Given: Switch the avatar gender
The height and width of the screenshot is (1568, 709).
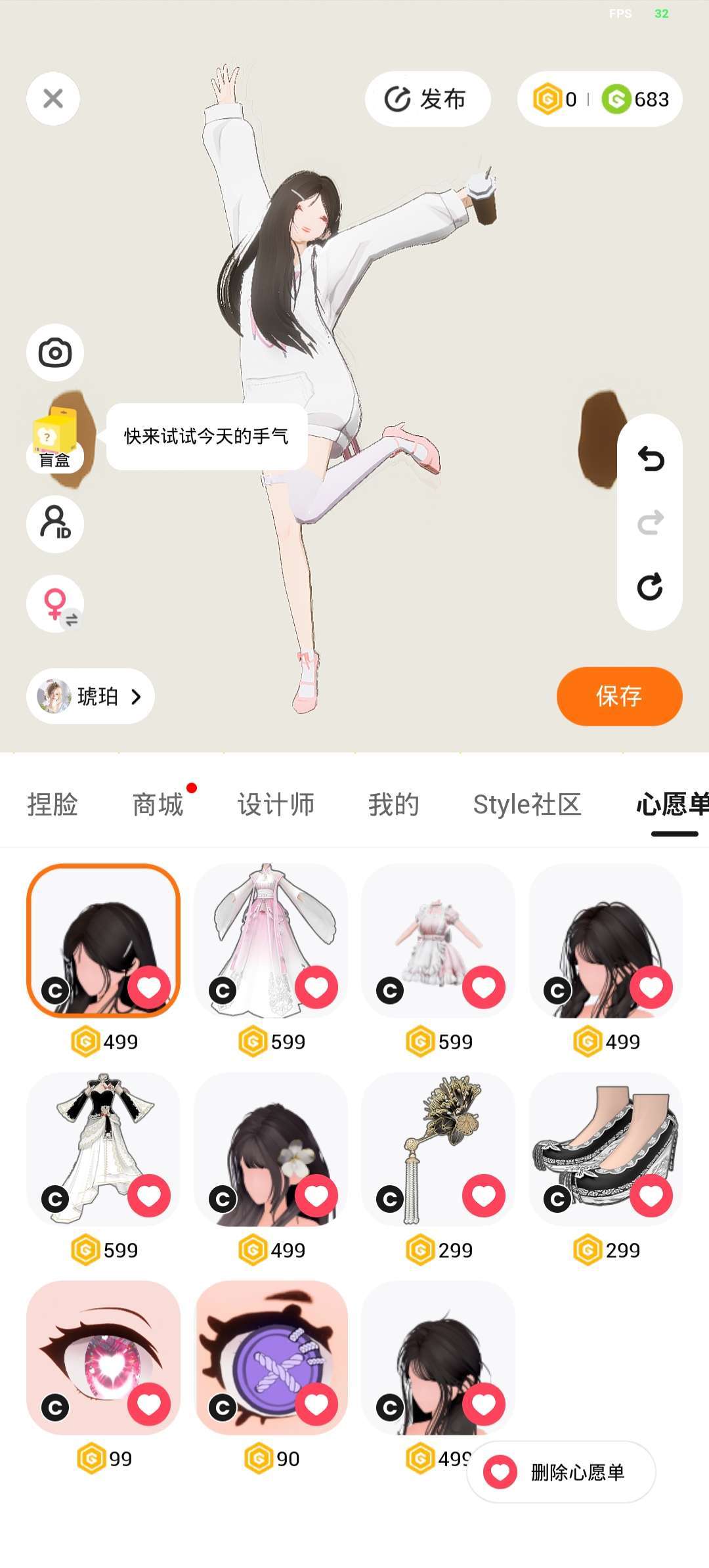Looking at the screenshot, I should [55, 603].
